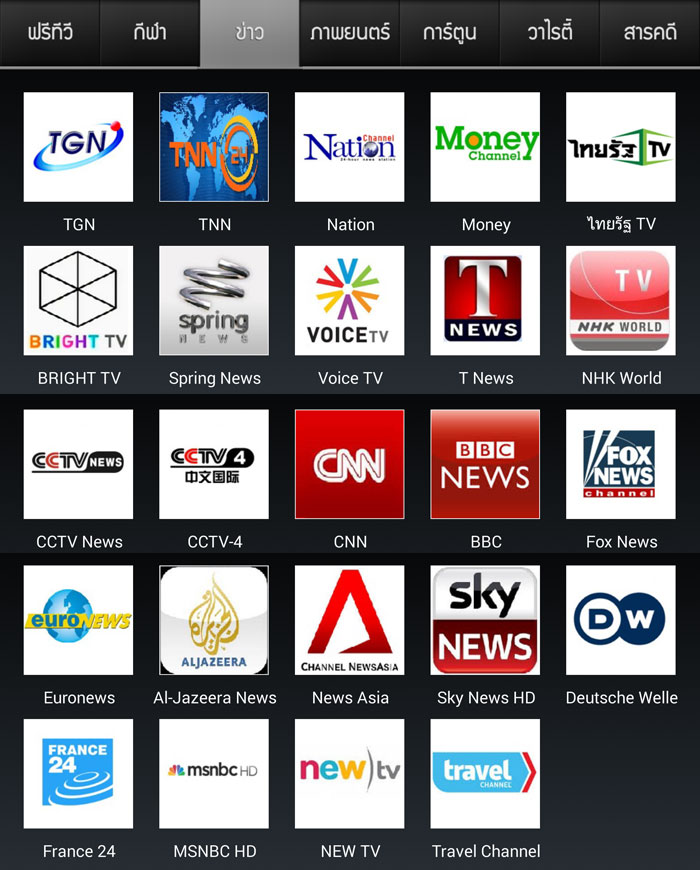
Task: Open NHK World channel
Action: point(621,301)
